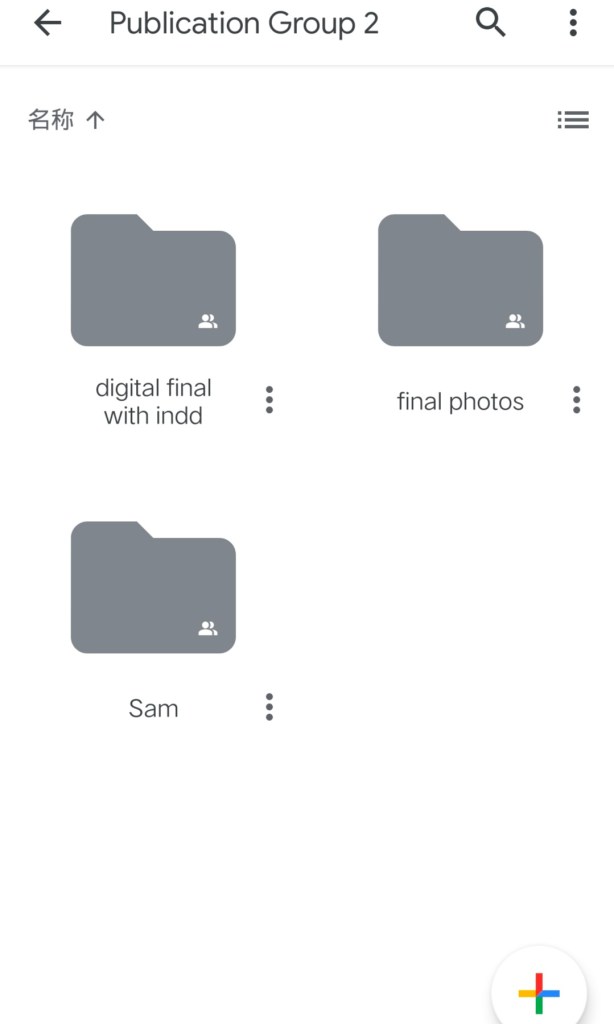
Task: Open the 'digital final with indd' folder
Action: 153,281
